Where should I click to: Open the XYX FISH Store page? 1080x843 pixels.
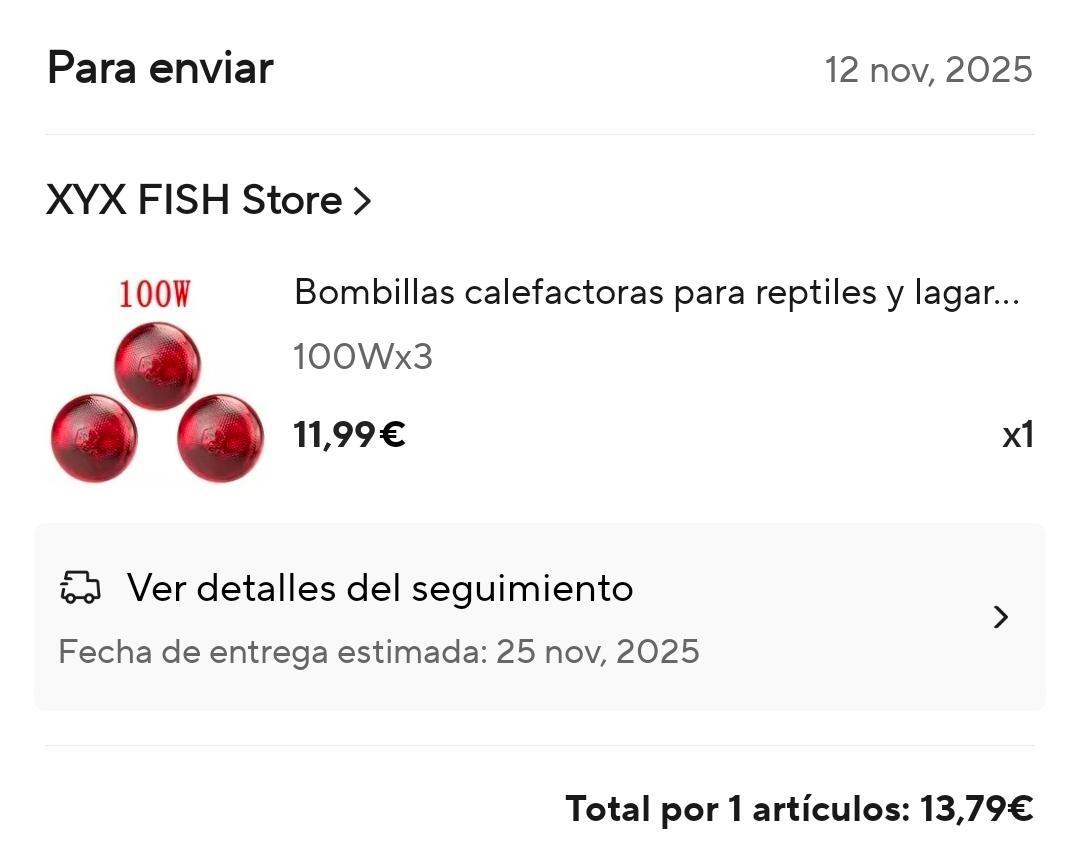tap(208, 201)
